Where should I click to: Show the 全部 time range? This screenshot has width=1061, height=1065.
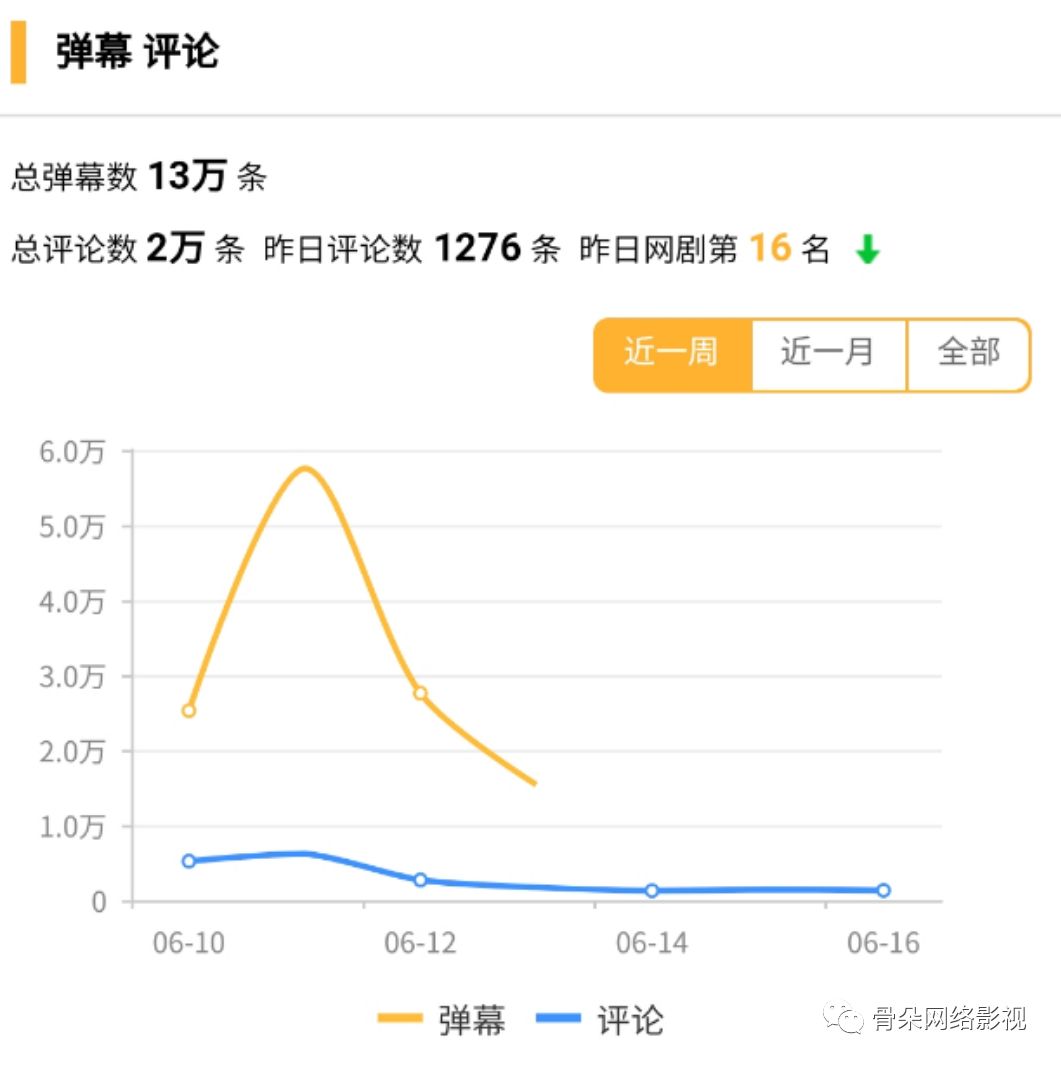click(969, 355)
